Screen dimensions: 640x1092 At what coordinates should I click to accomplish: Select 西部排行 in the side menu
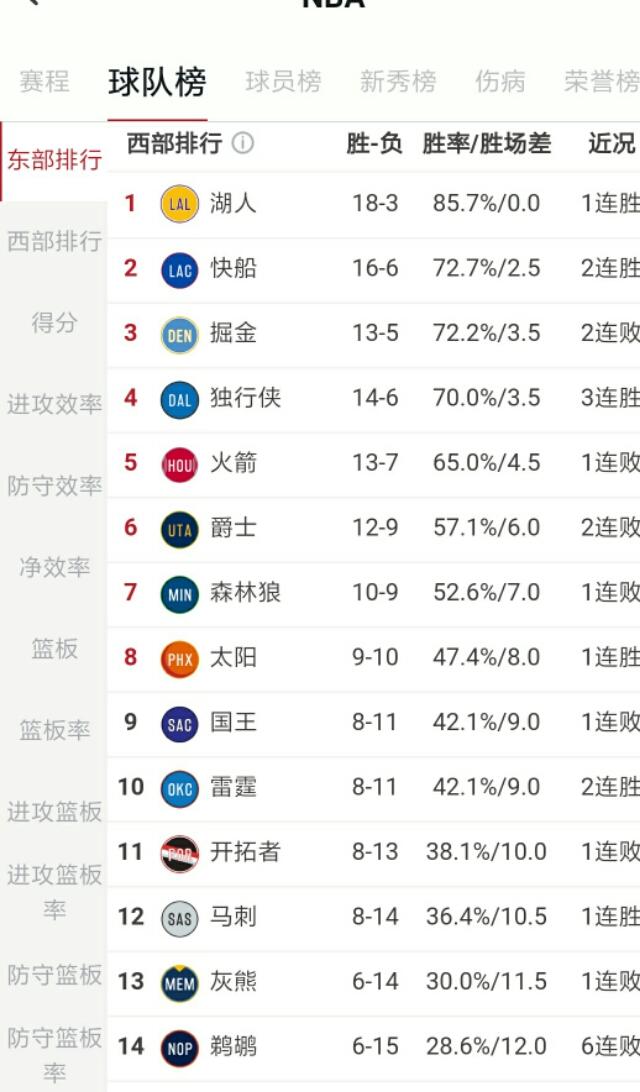click(x=54, y=242)
